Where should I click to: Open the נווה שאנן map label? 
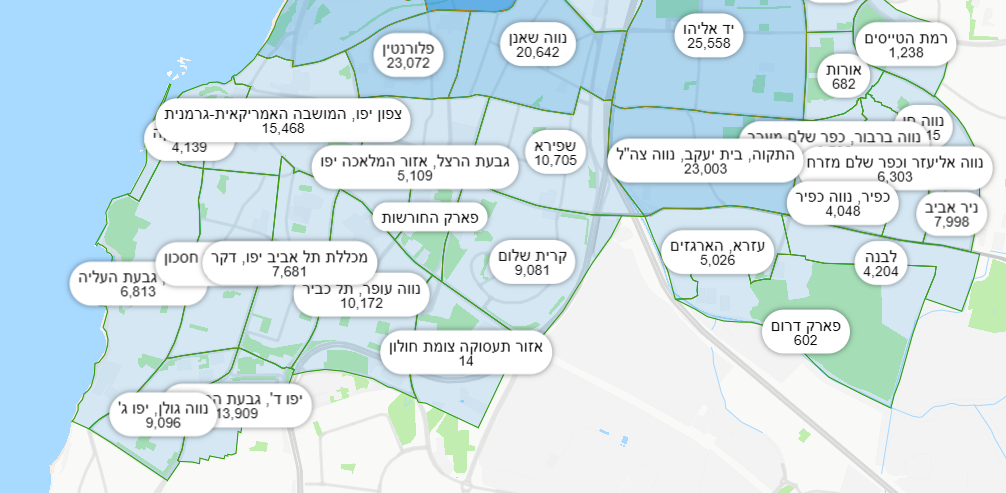(537, 45)
